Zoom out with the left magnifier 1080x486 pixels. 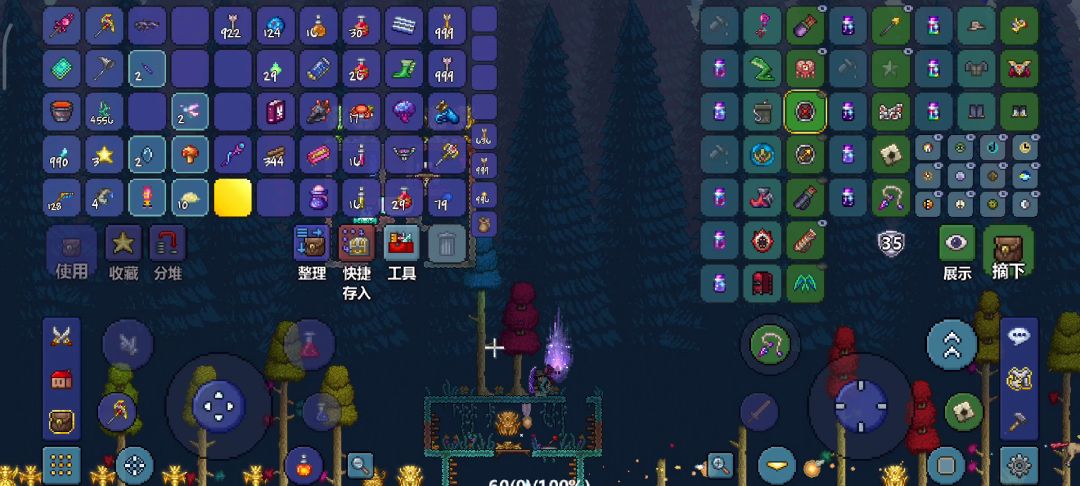coord(360,465)
